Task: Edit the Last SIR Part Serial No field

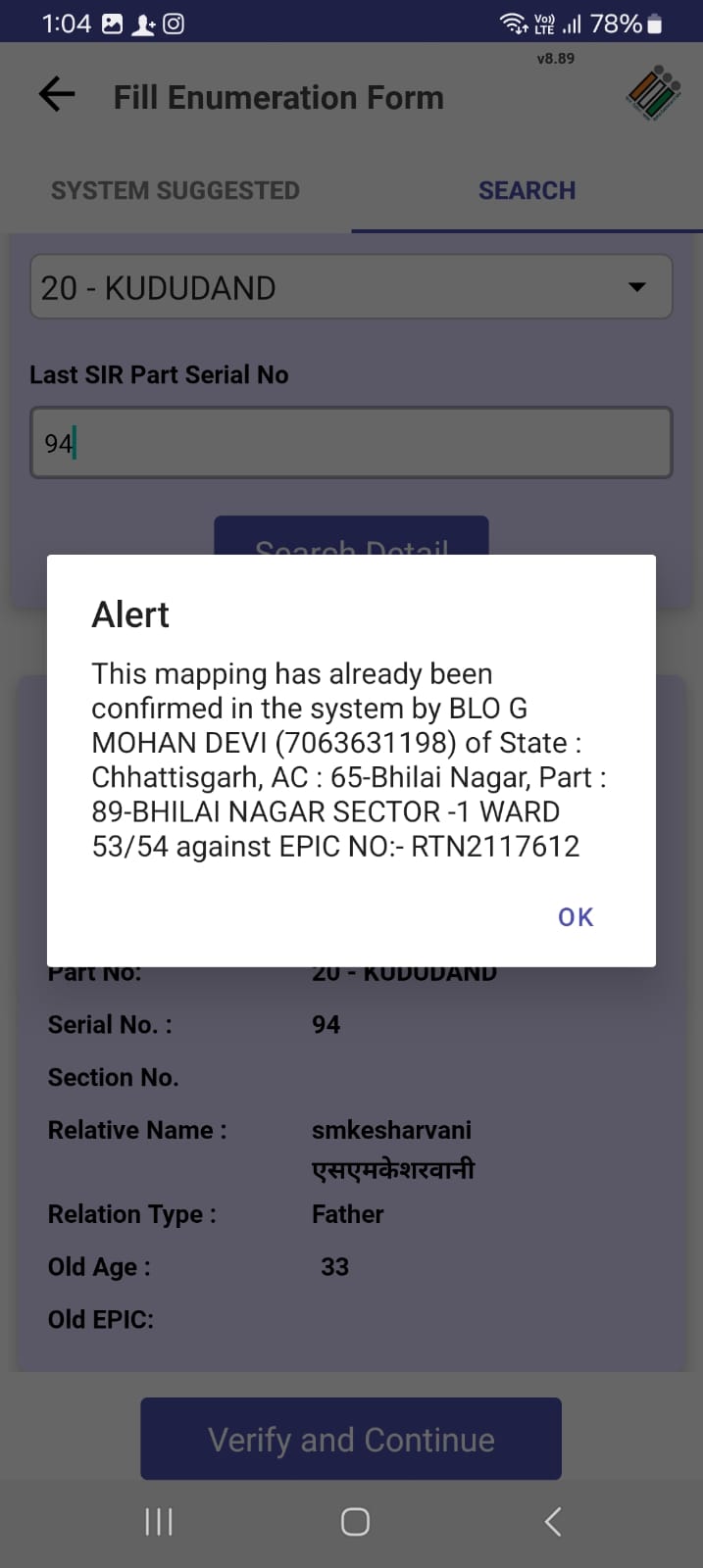Action: (x=351, y=443)
